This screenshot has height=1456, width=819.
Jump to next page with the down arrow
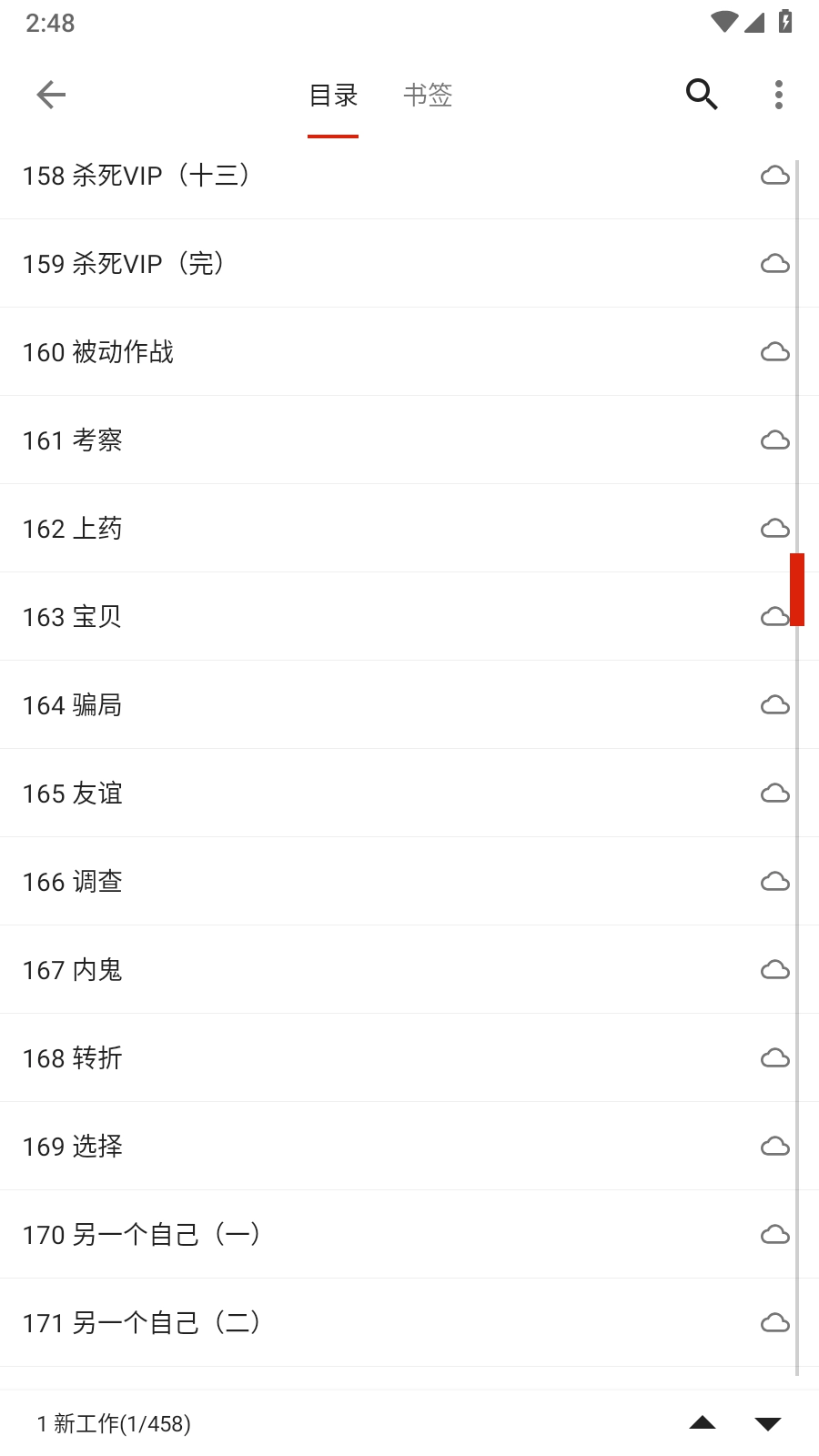[767, 1423]
